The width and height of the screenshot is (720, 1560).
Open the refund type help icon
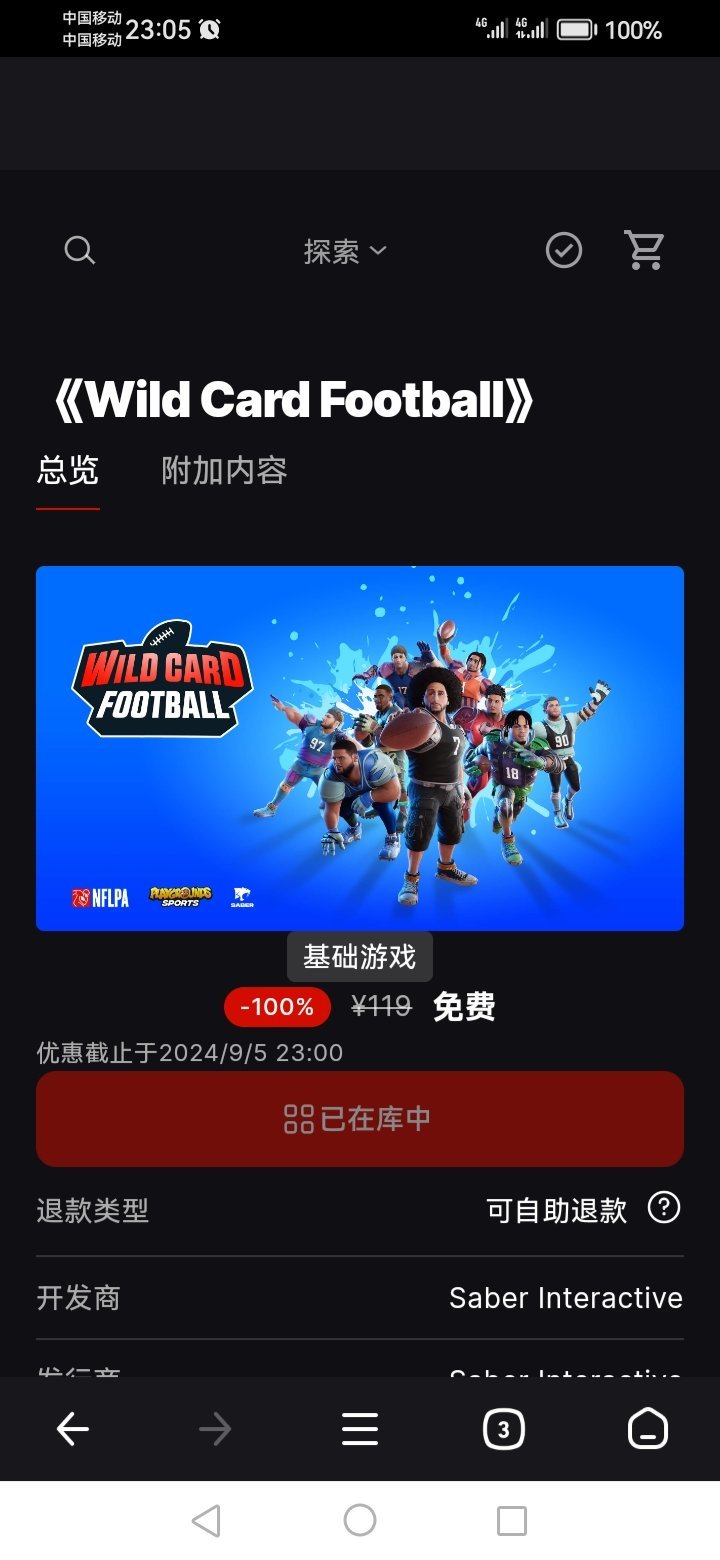pyautogui.click(x=664, y=1208)
